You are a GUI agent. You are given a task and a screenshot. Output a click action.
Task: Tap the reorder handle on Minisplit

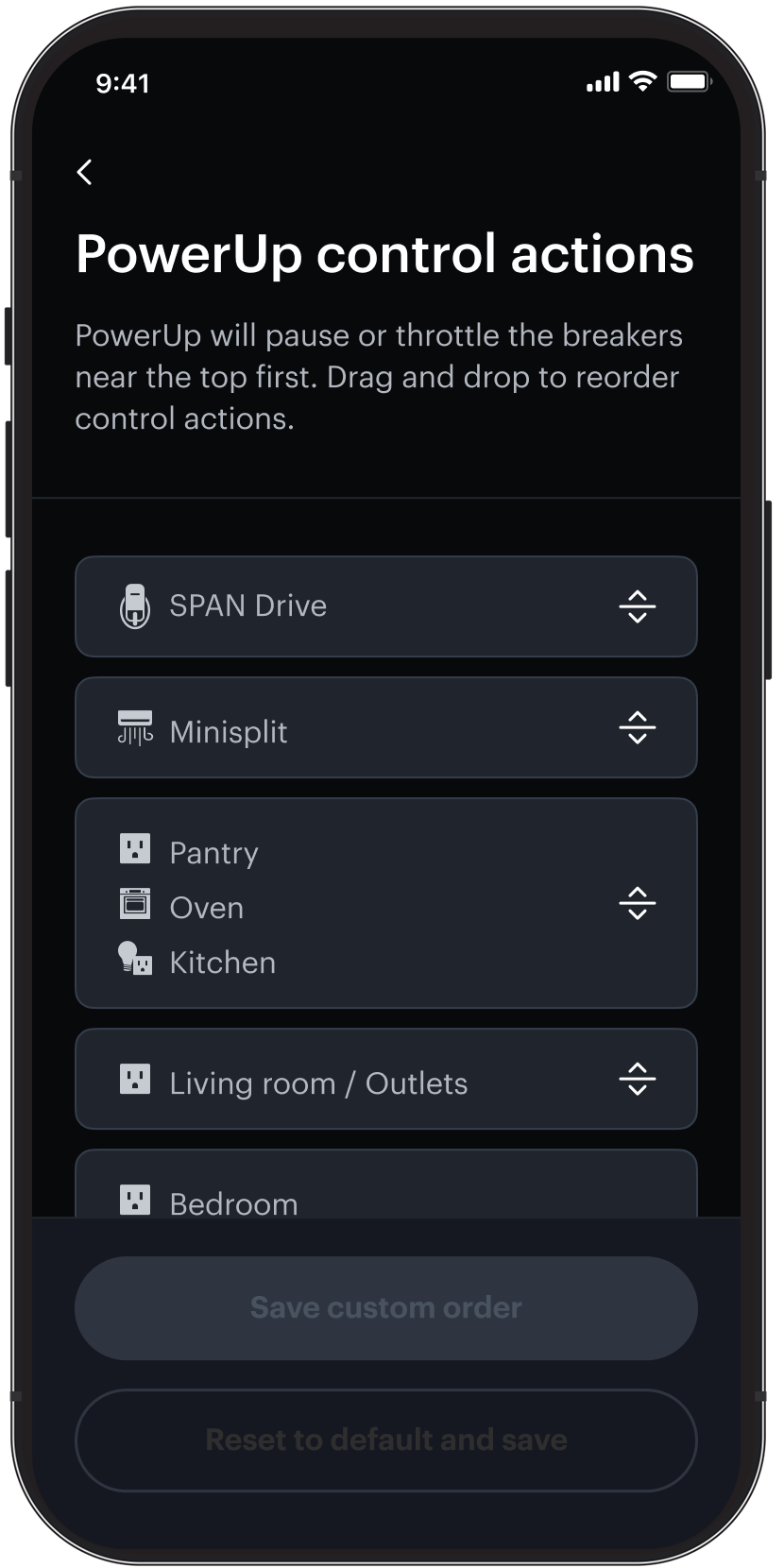point(638,727)
